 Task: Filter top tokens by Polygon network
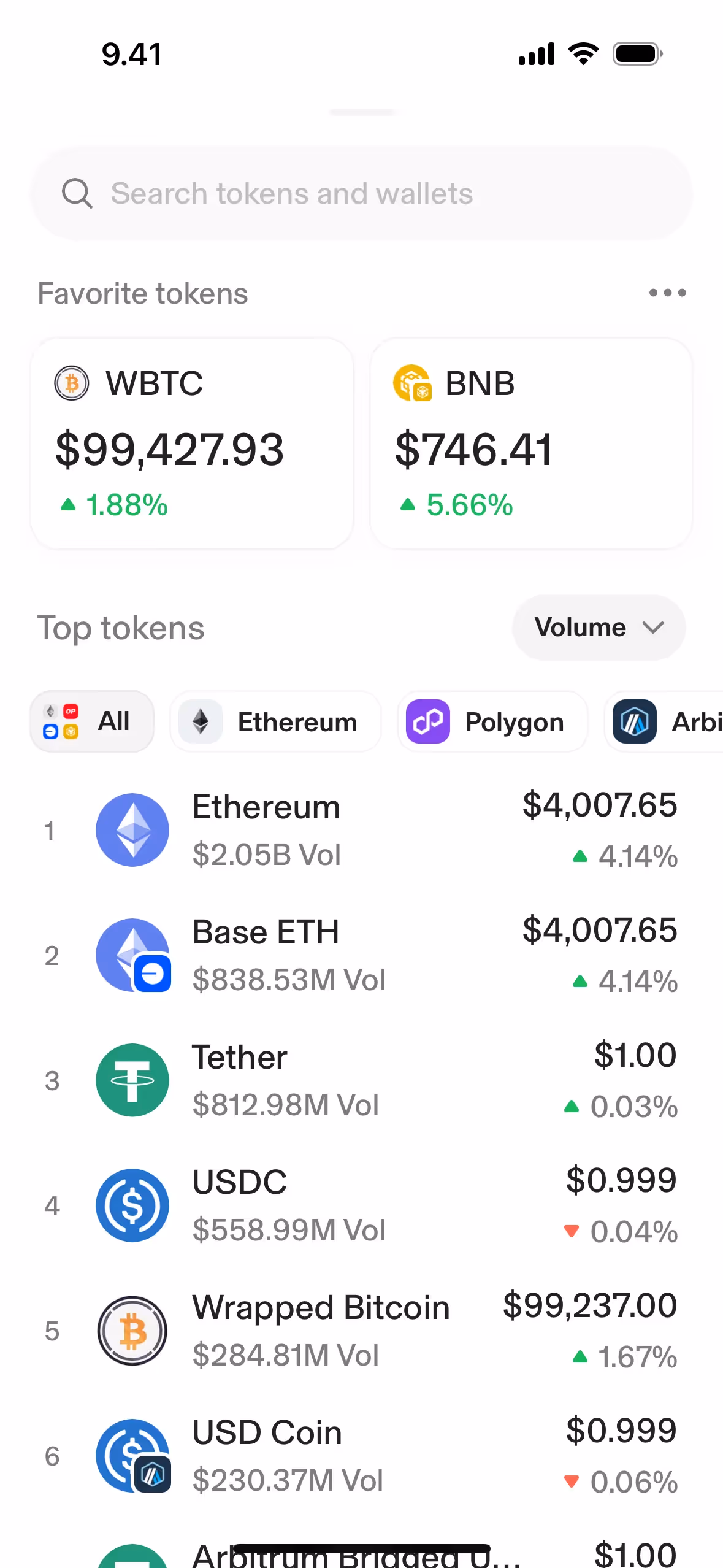492,721
